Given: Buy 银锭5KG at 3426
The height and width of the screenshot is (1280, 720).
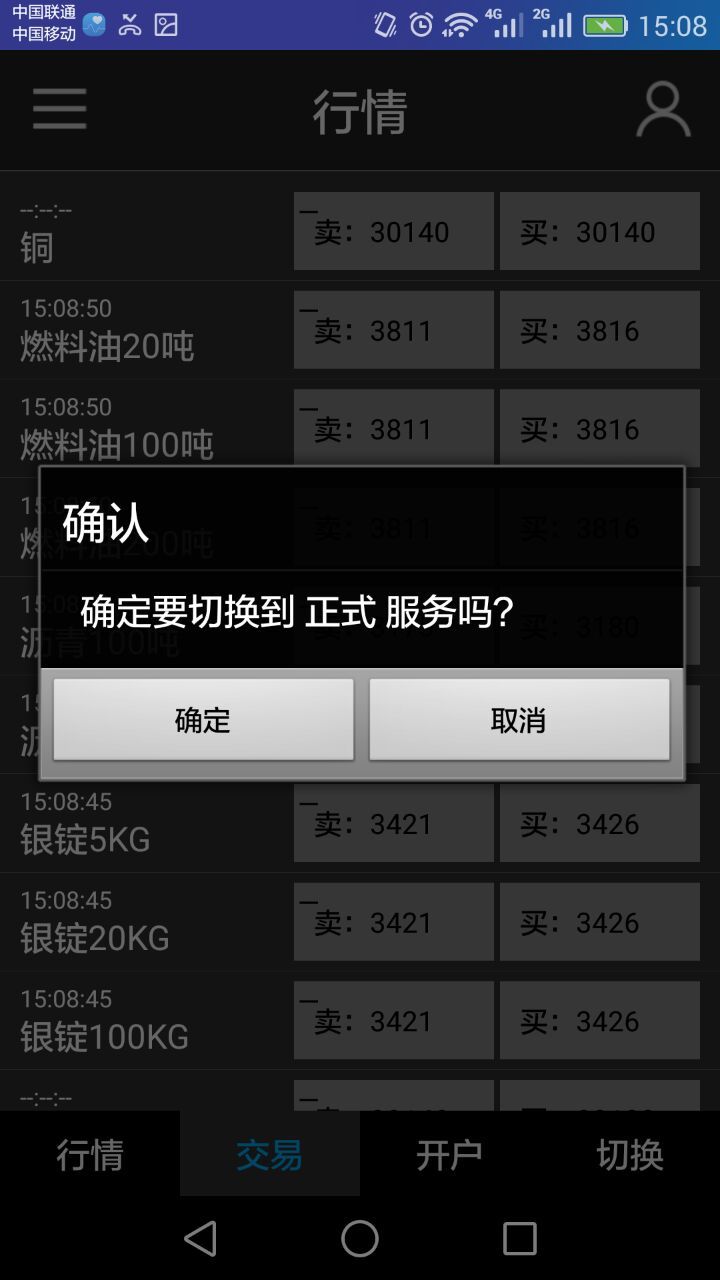Looking at the screenshot, I should coord(600,823).
